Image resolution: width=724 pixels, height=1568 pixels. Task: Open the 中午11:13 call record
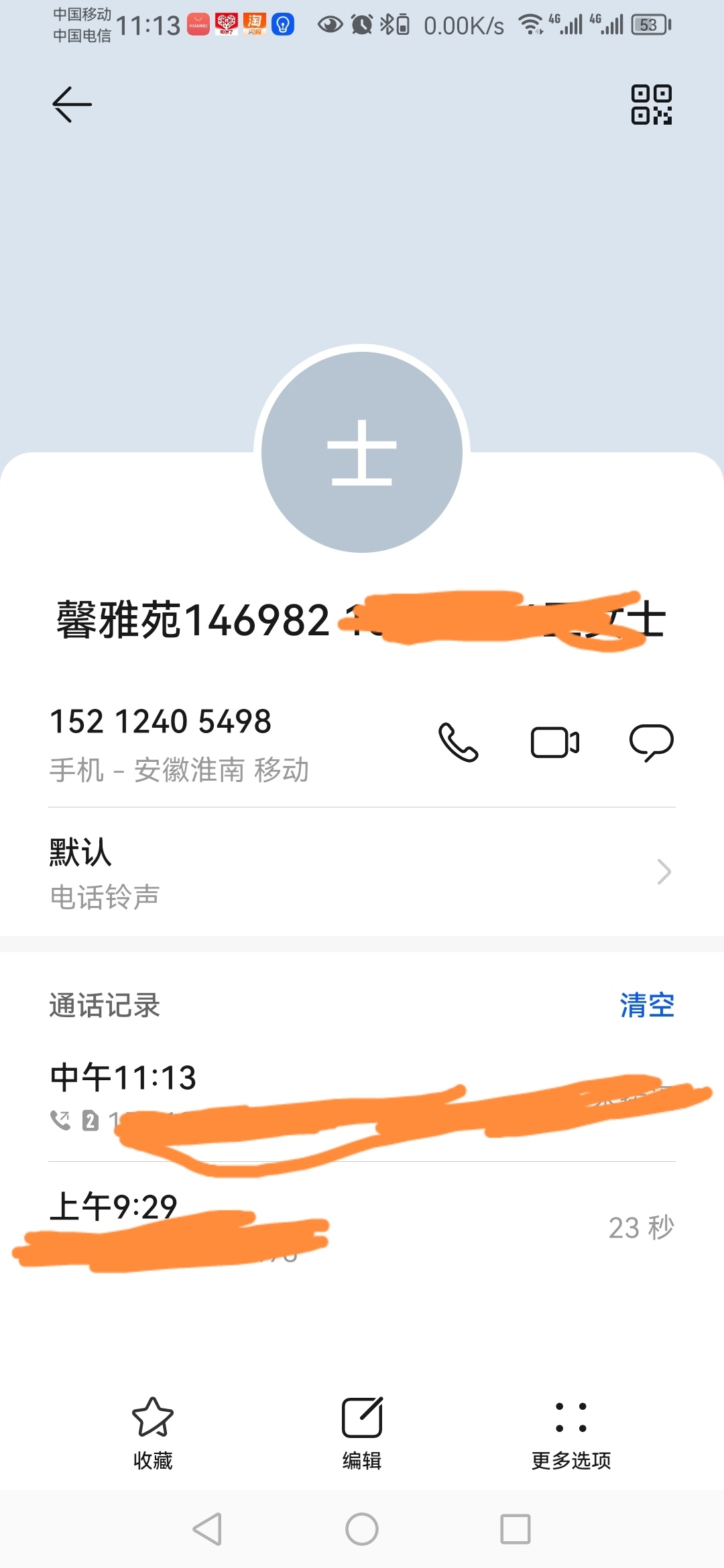(x=362, y=1097)
